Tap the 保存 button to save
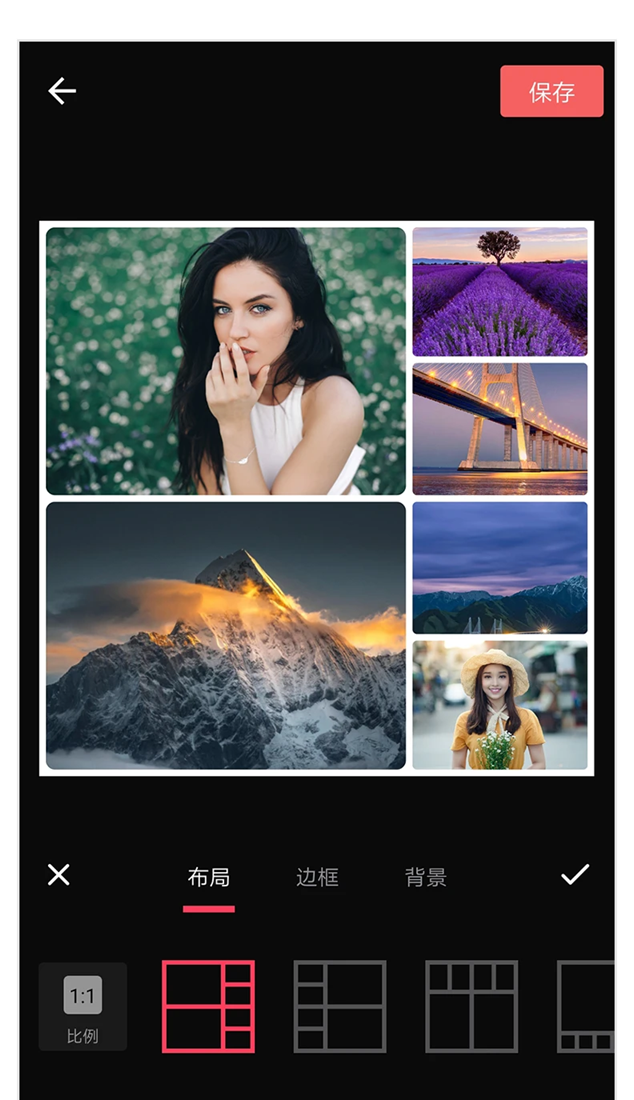The image size is (634, 1100). 551,92
